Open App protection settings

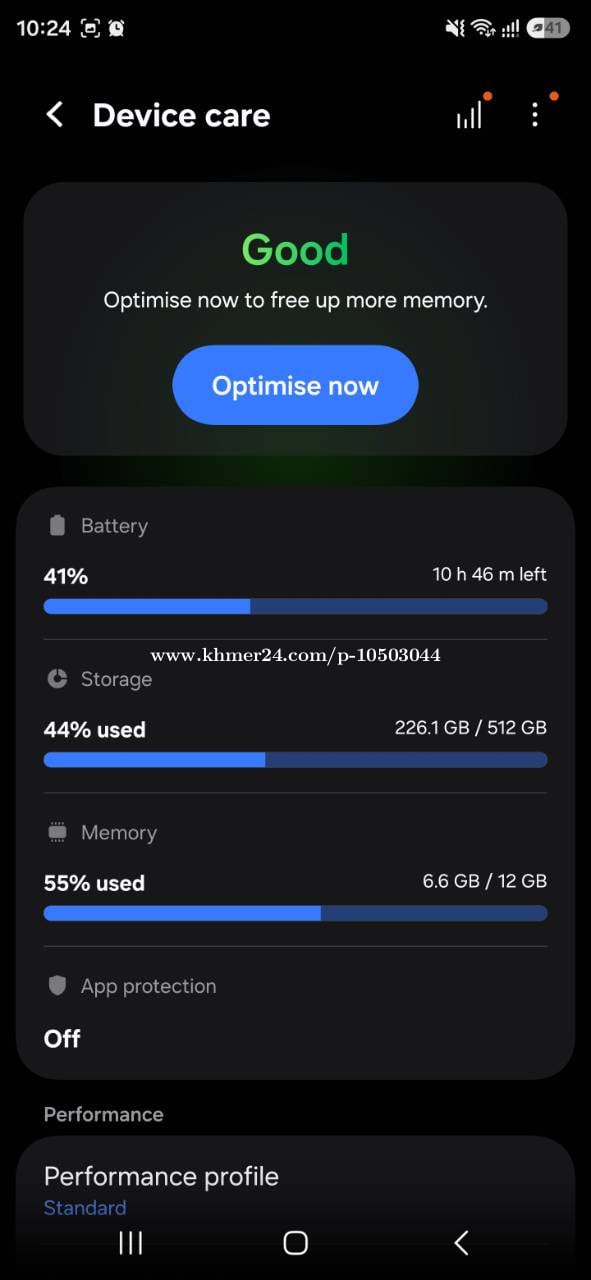[x=295, y=1012]
